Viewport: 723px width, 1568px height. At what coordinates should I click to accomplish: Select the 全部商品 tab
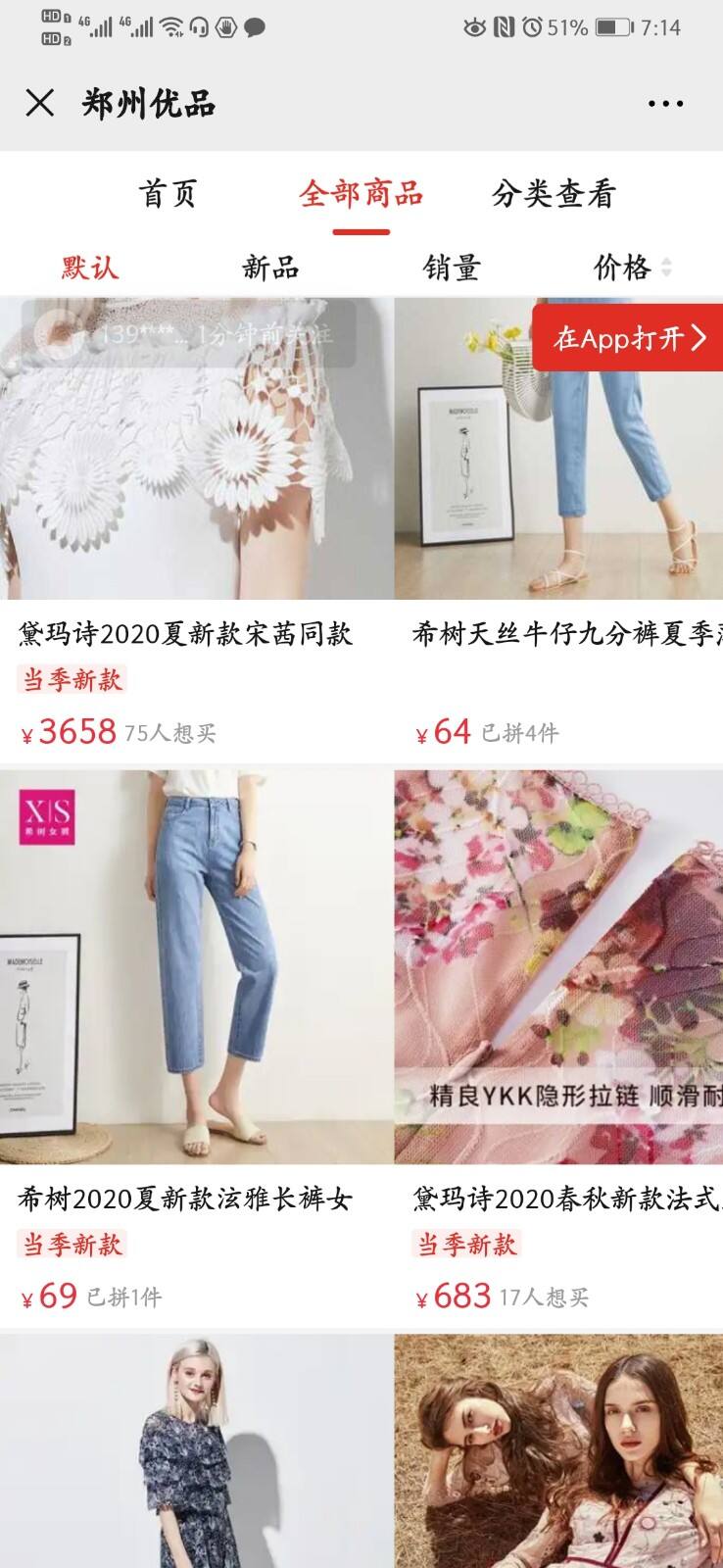pos(361,194)
